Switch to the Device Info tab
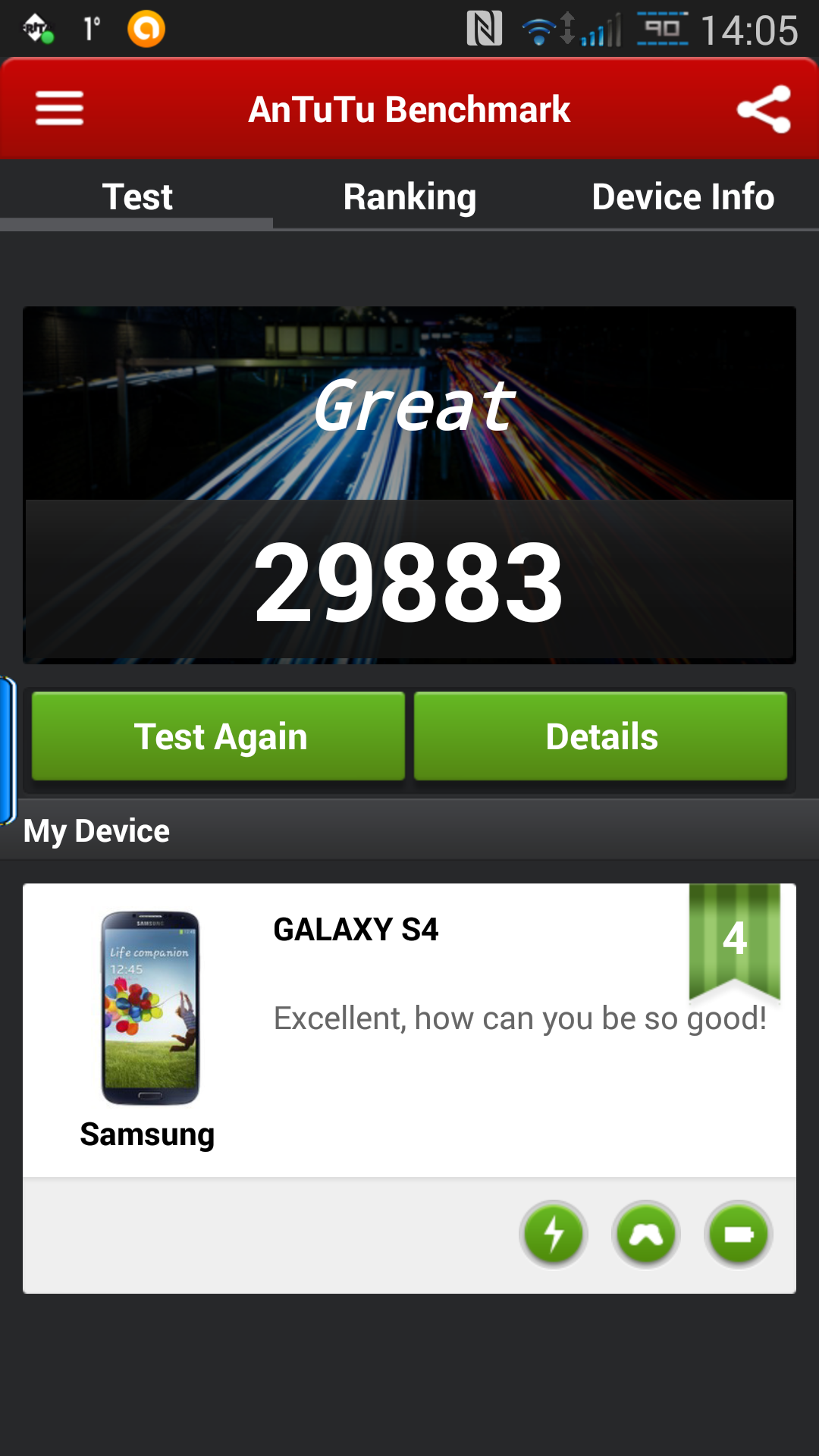 click(x=682, y=197)
